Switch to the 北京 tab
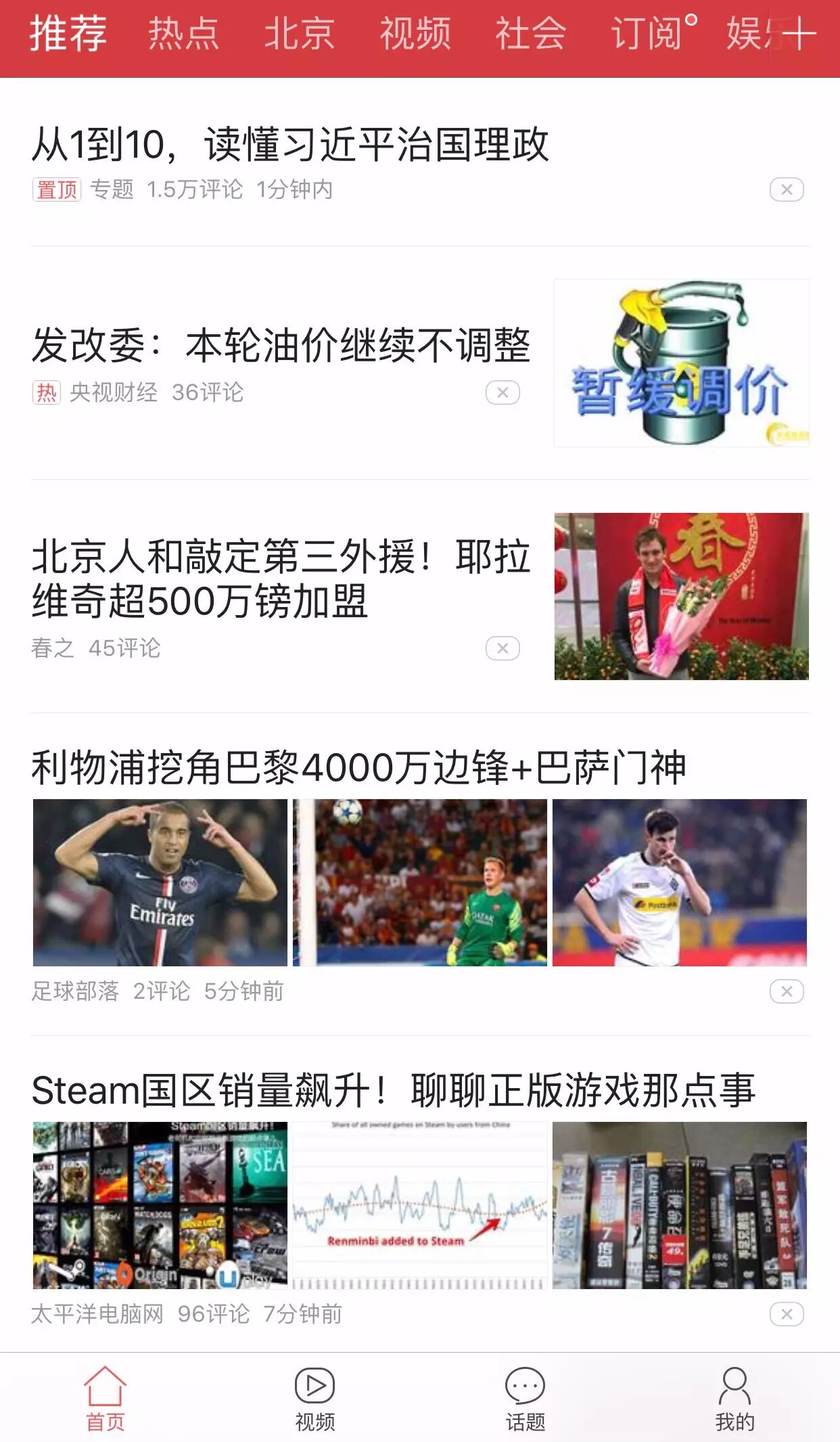Screen dimensions: 840x1442 point(299,34)
